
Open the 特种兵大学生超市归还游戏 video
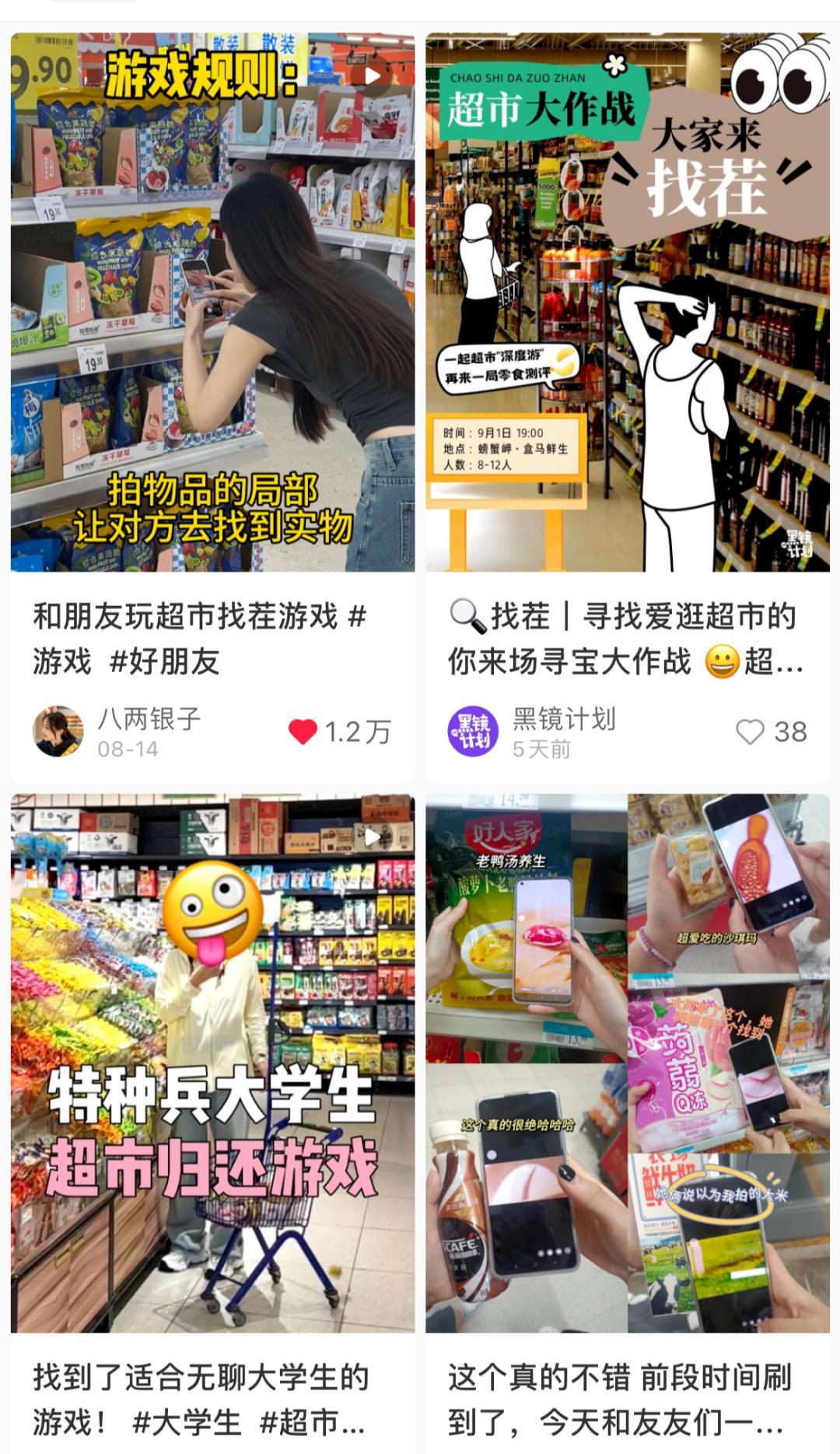click(x=212, y=1062)
